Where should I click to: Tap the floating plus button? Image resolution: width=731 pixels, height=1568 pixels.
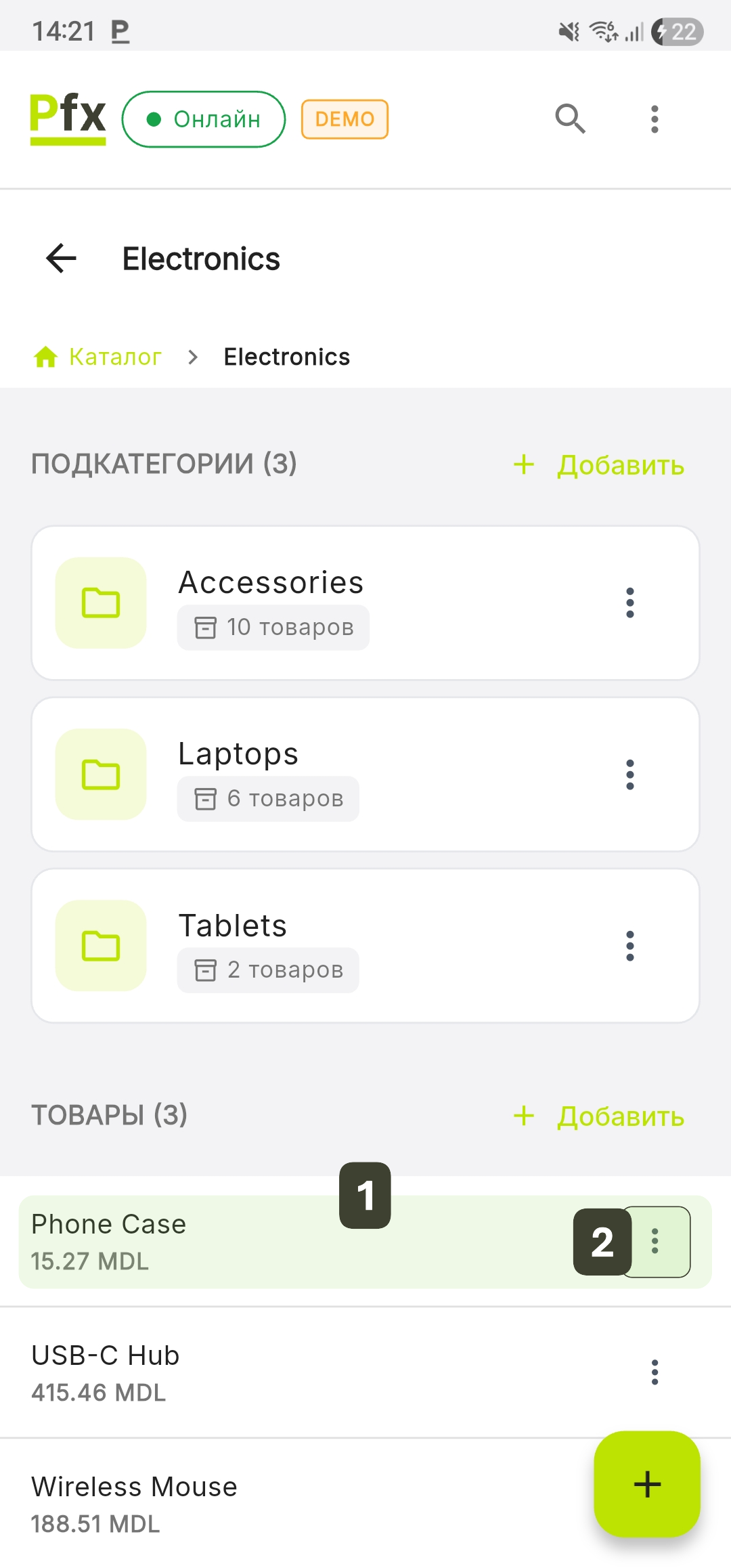[647, 1484]
